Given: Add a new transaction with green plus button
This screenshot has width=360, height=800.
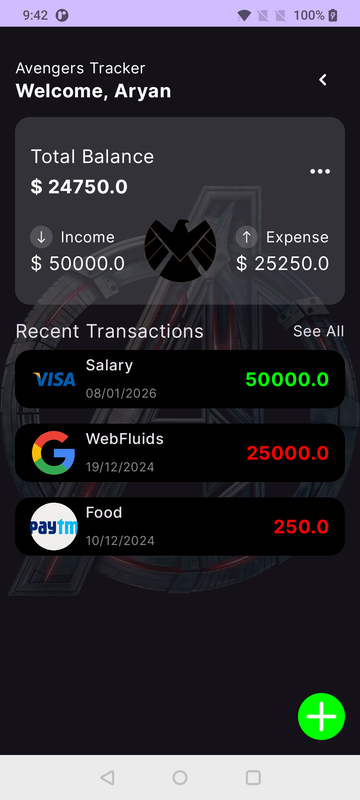Looking at the screenshot, I should [x=321, y=716].
